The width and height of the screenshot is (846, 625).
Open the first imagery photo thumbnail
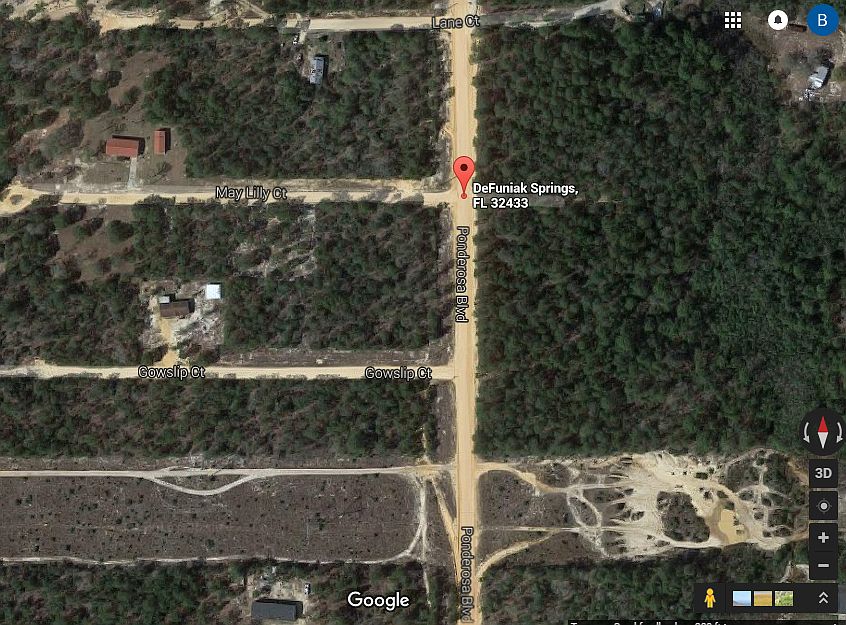click(x=742, y=598)
